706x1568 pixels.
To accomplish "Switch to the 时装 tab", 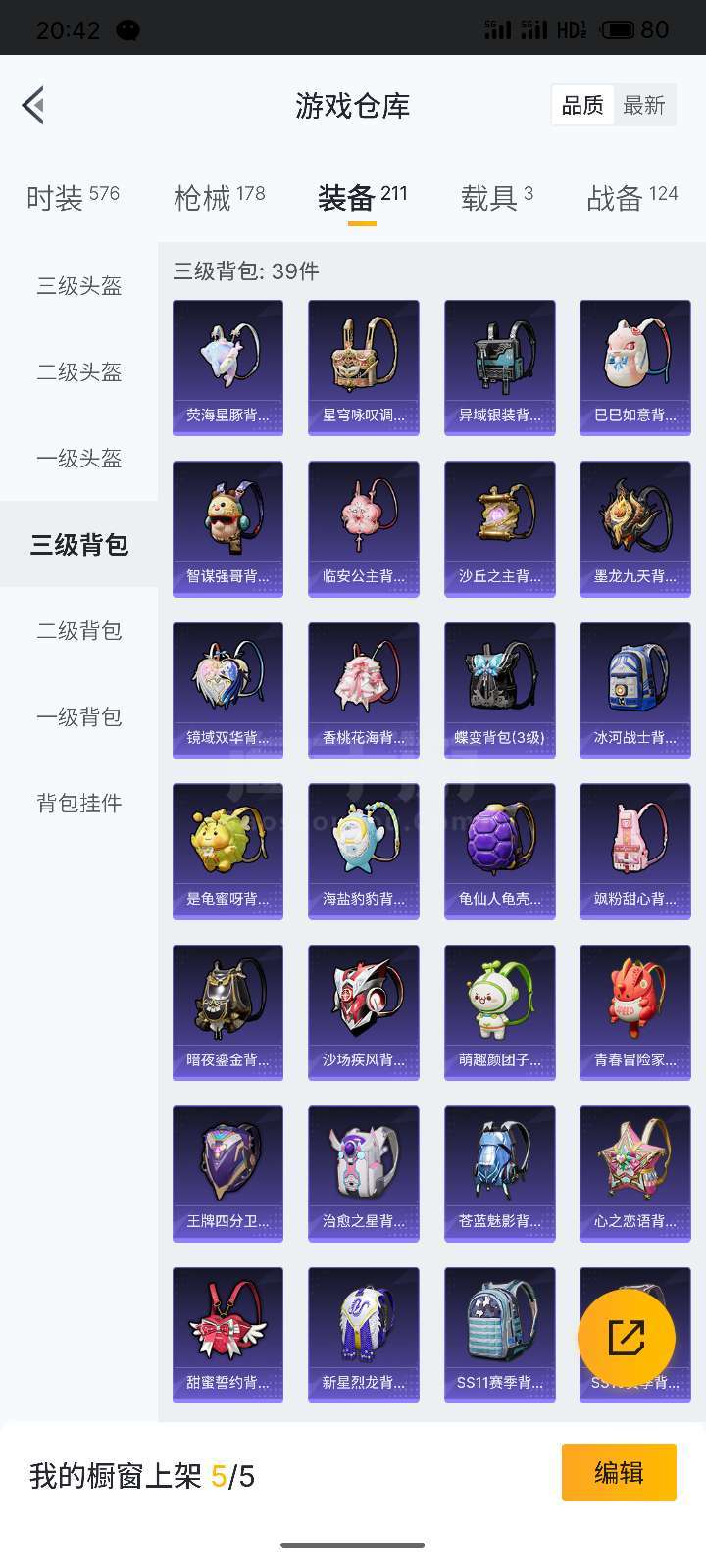I will tap(73, 197).
